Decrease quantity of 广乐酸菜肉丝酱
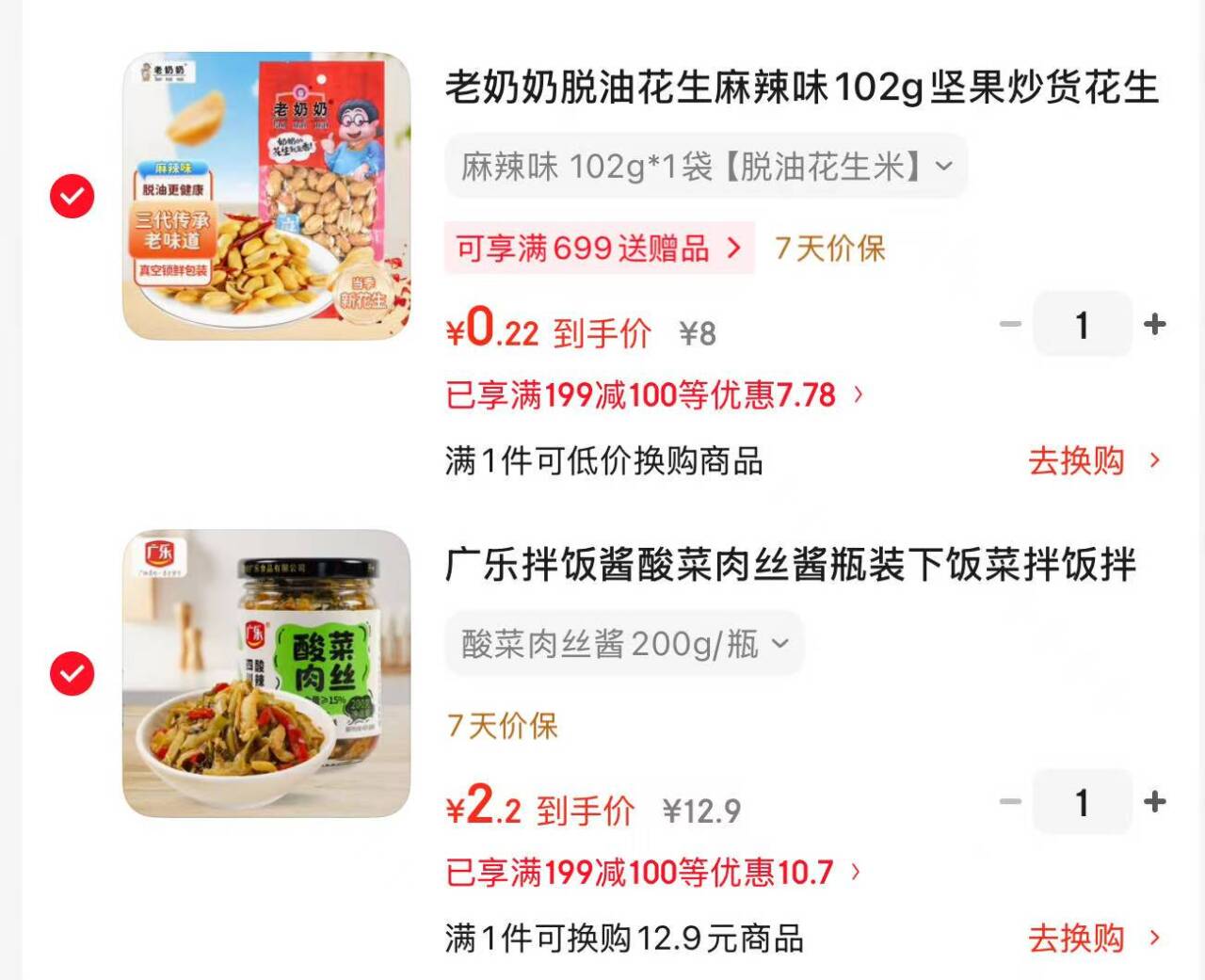The width and height of the screenshot is (1205, 980). 1010,802
